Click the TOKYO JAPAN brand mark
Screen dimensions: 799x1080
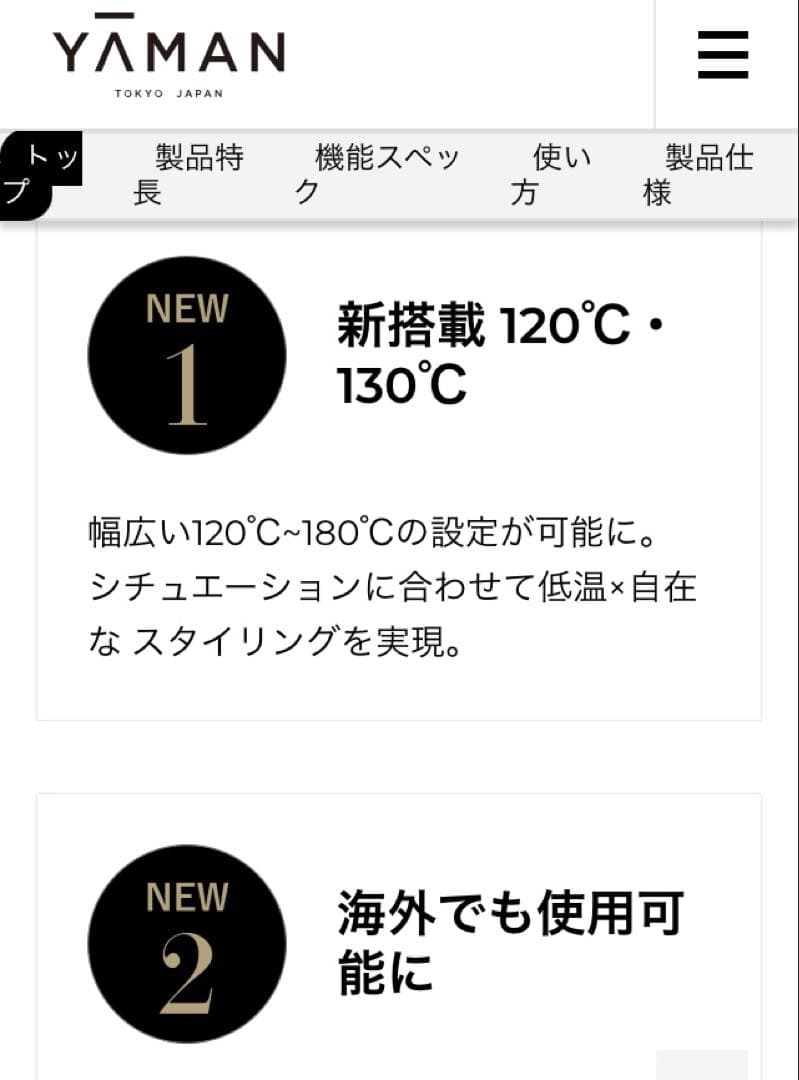[x=170, y=92]
